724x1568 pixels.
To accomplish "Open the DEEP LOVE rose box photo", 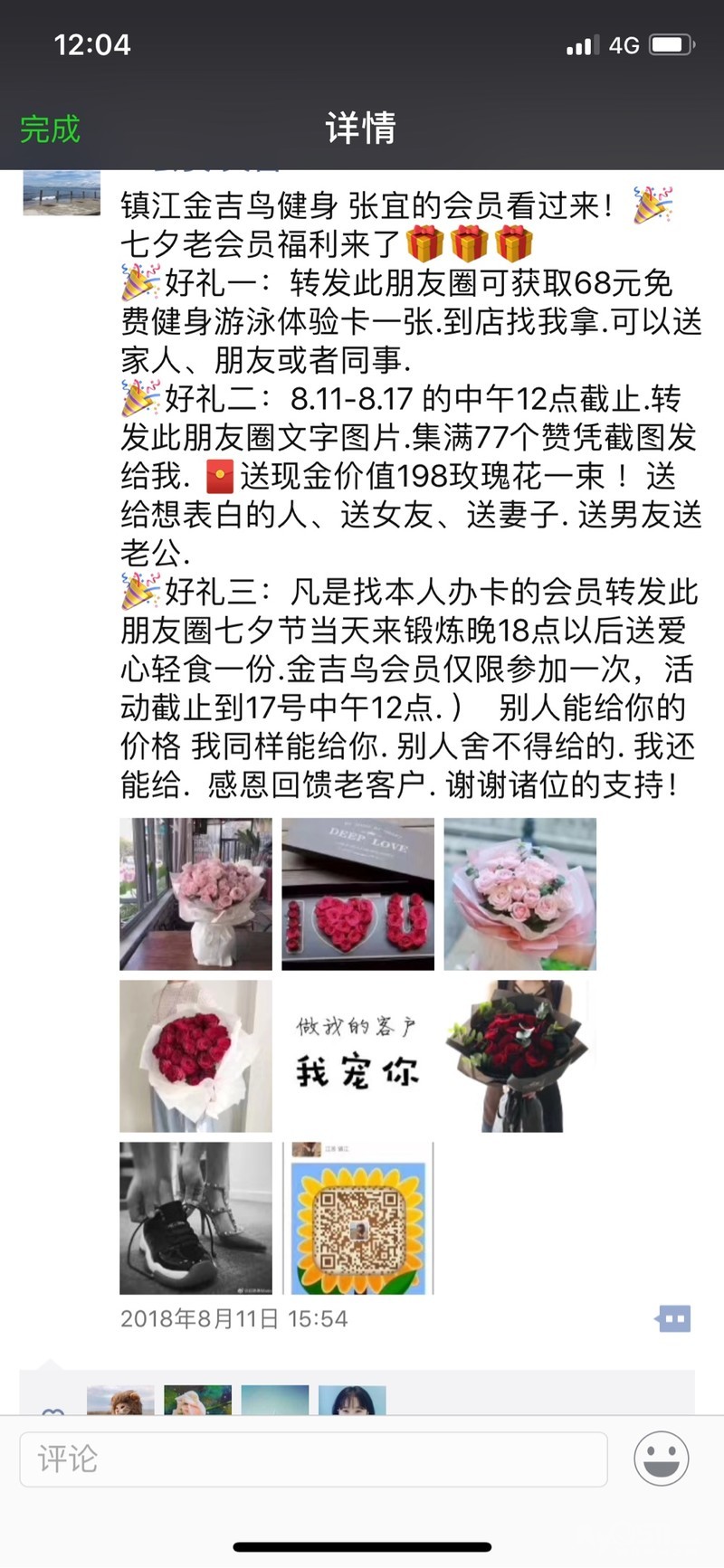I will (x=357, y=892).
